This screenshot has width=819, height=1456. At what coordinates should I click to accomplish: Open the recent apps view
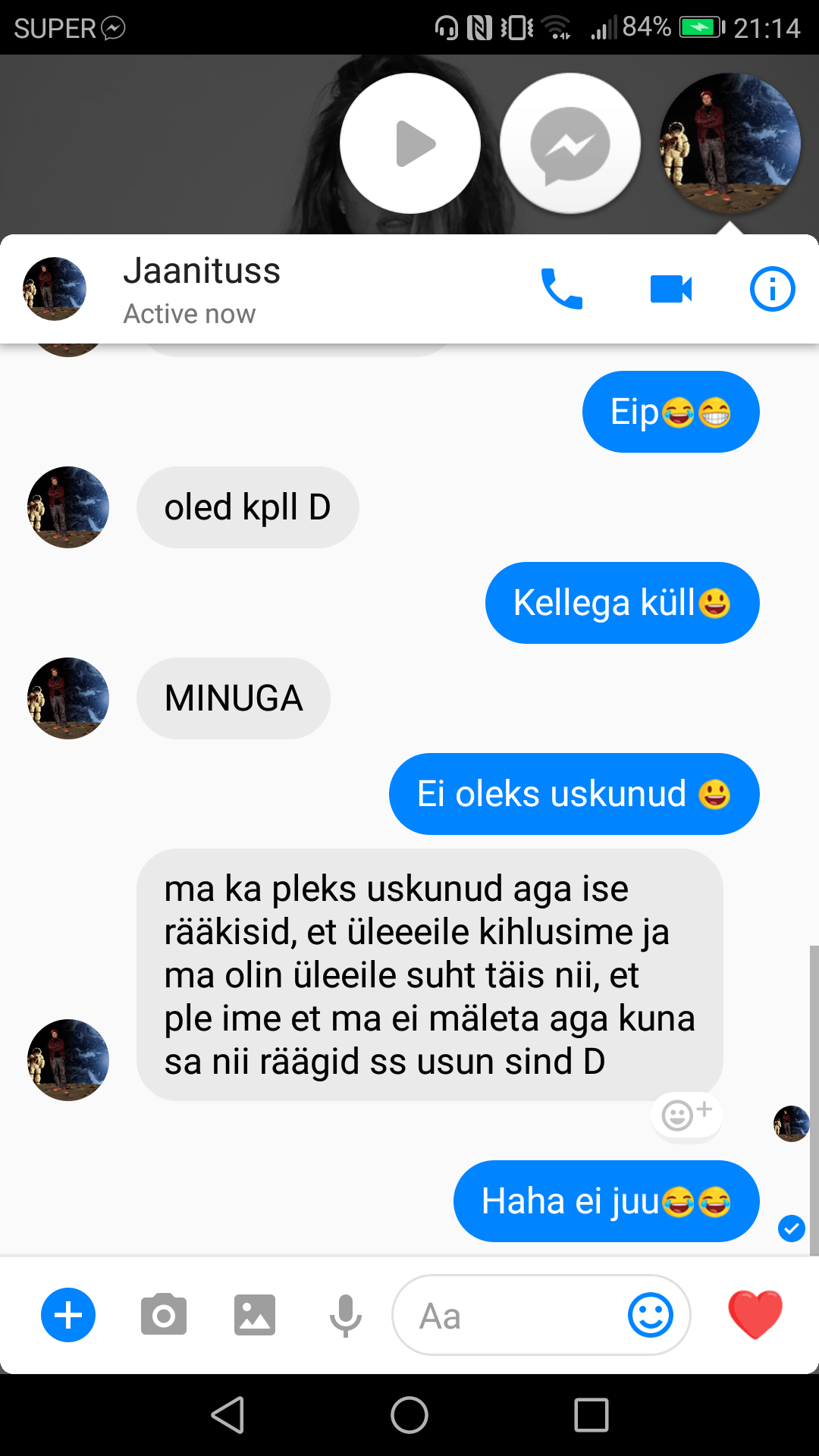(x=591, y=1415)
